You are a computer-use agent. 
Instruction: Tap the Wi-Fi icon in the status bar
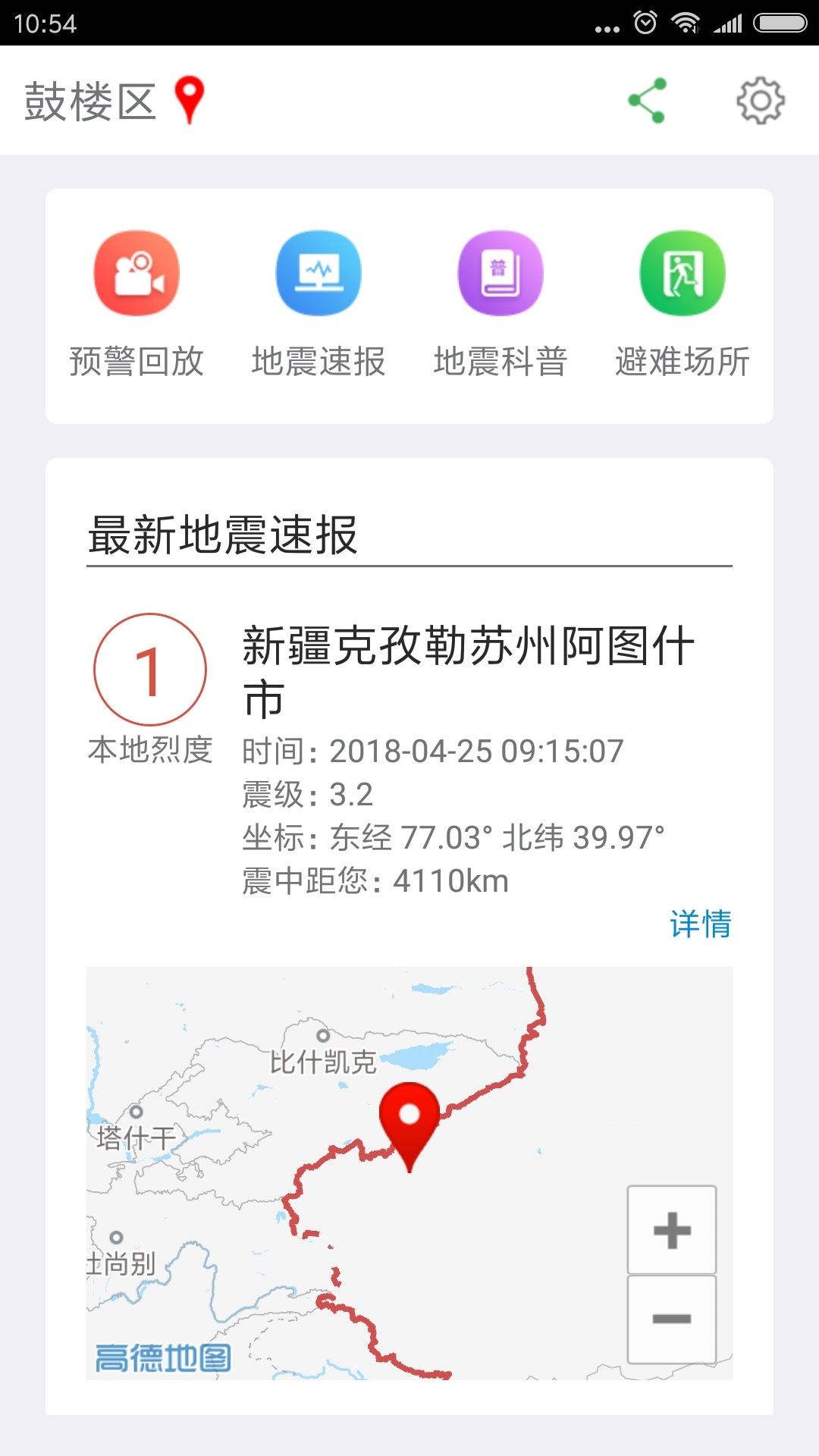[x=686, y=23]
